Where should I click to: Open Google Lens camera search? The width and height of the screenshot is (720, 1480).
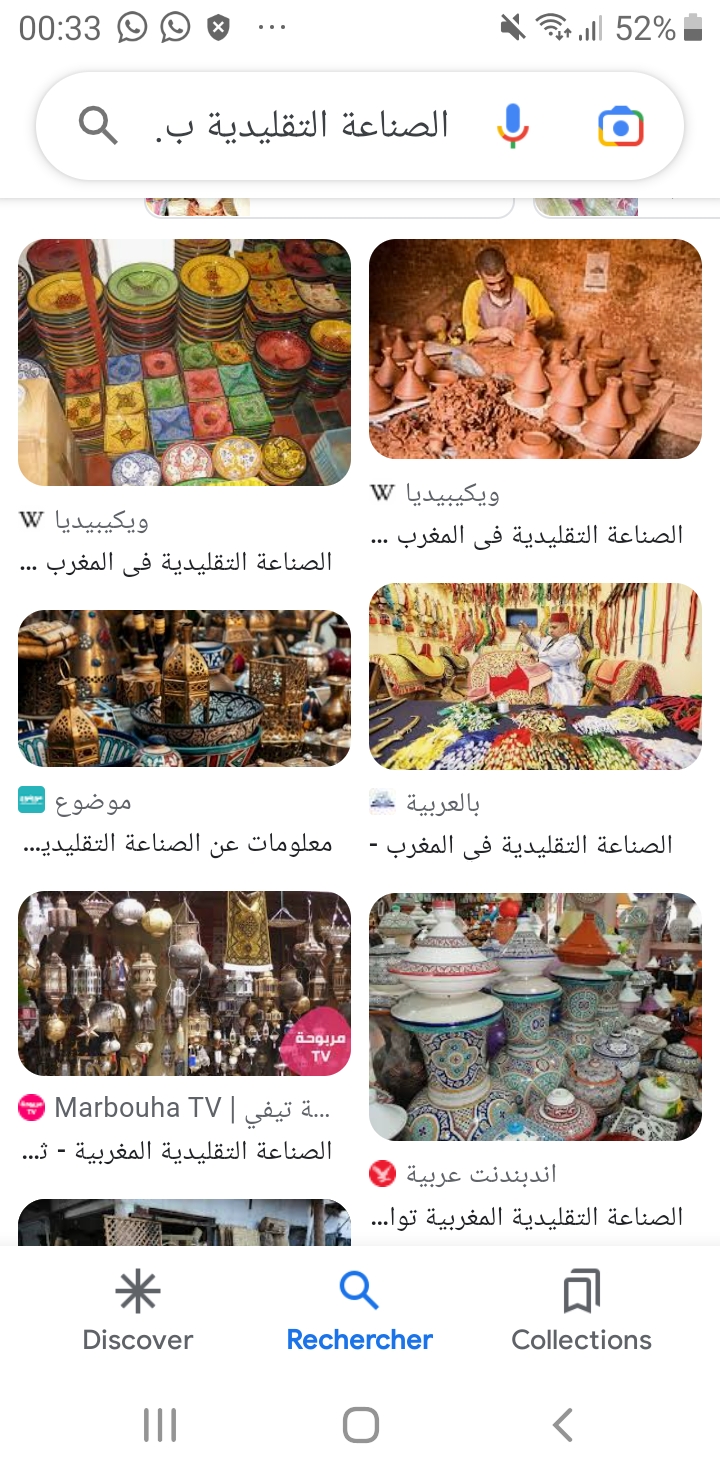[x=619, y=125]
